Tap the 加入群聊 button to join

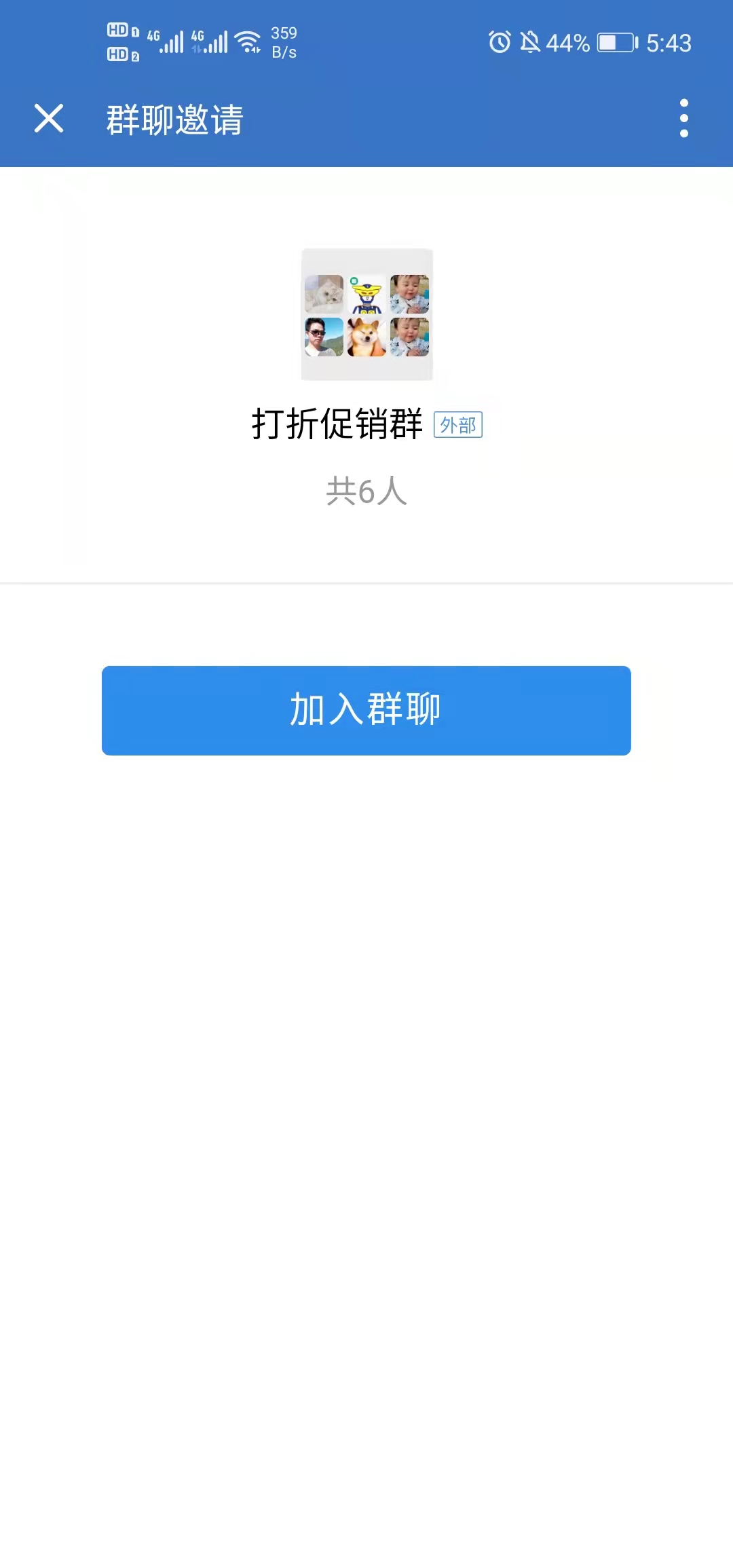pyautogui.click(x=366, y=710)
